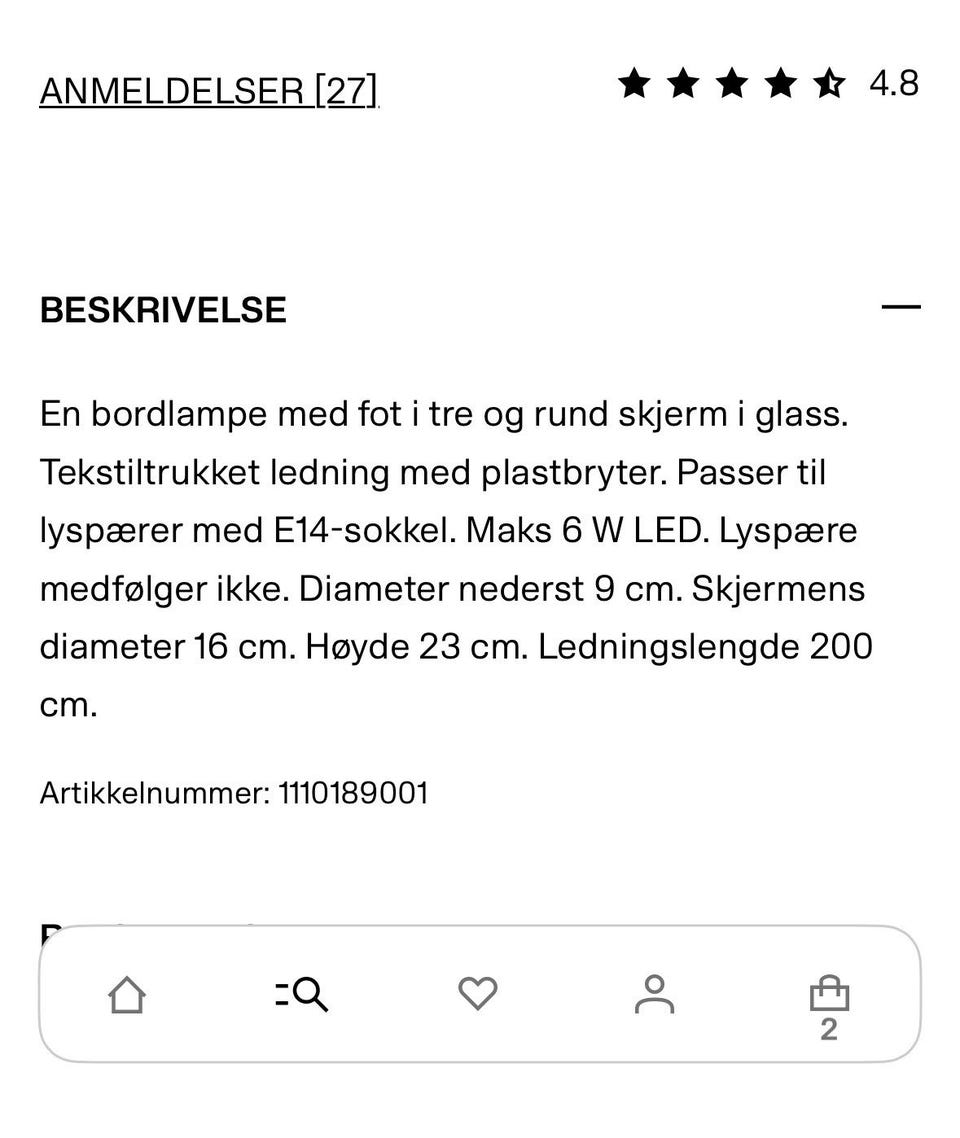Toggle description visibility with minus control

(x=903, y=307)
